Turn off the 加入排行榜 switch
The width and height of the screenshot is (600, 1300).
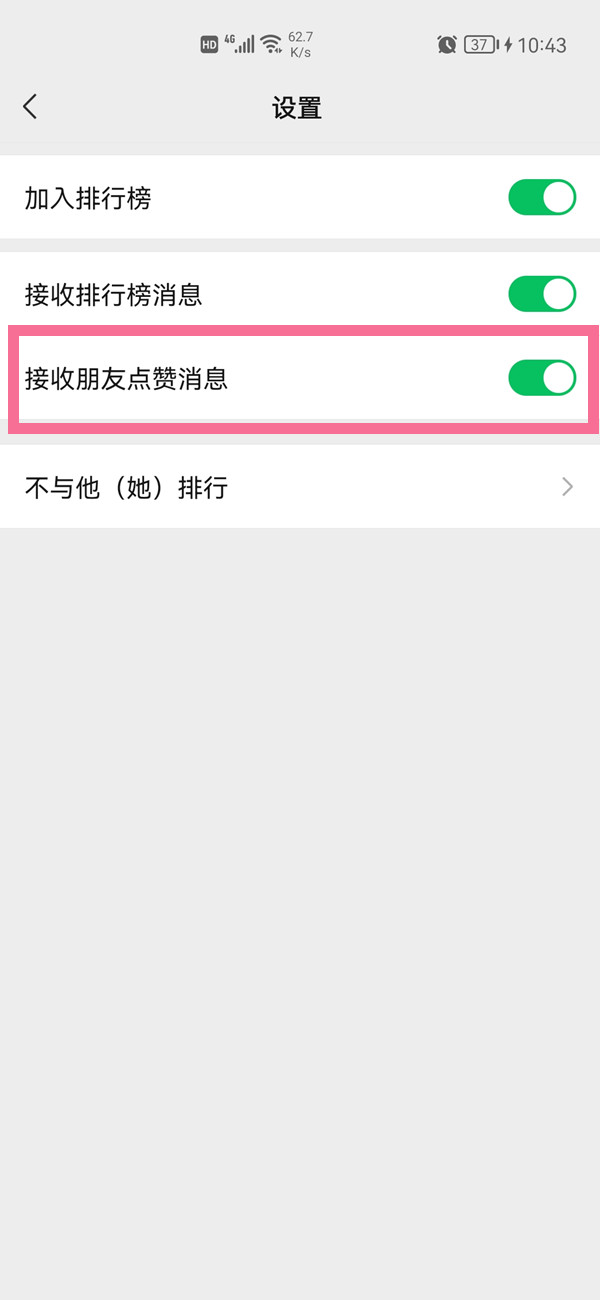542,198
